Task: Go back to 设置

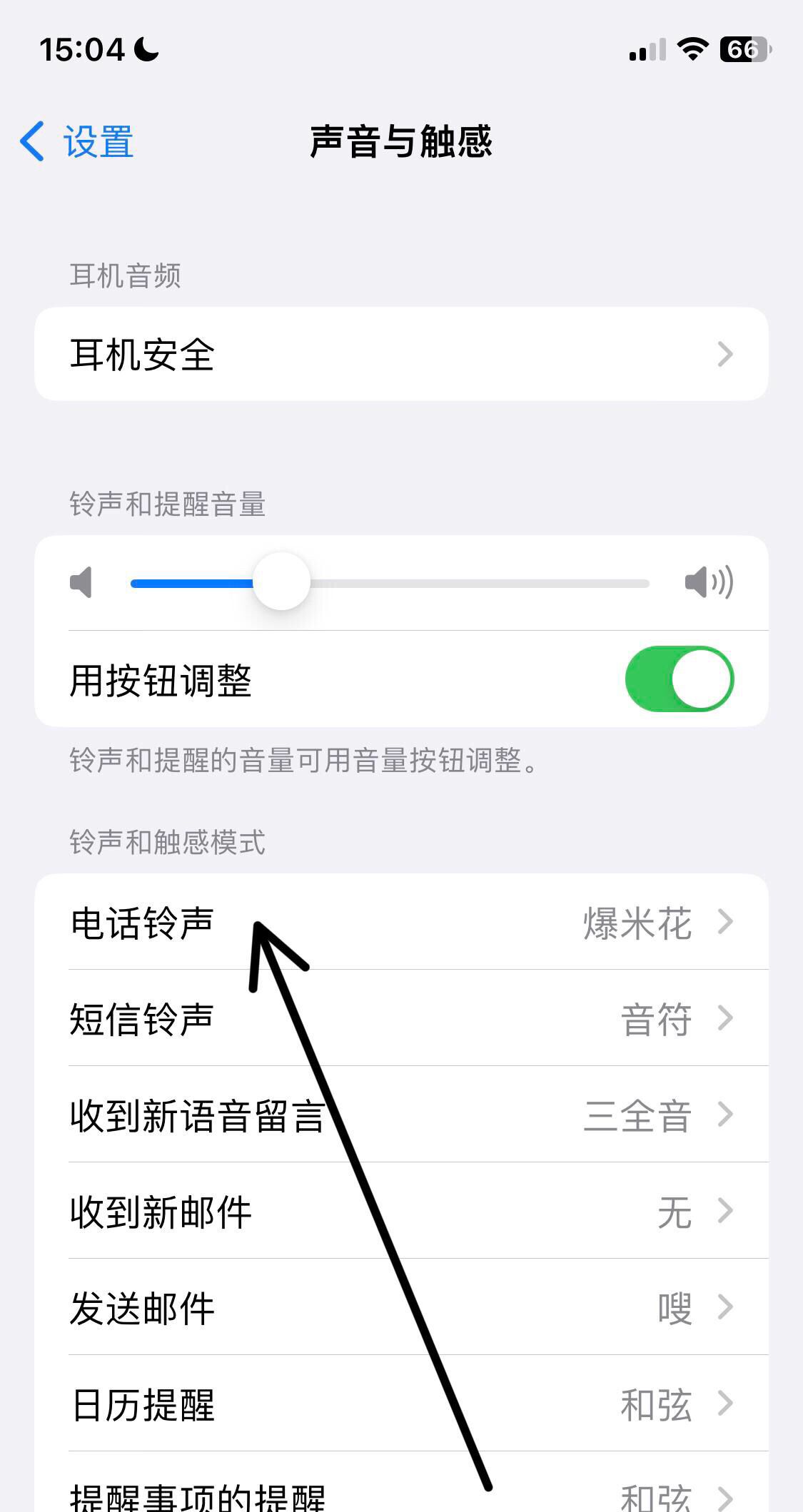Action: (x=77, y=141)
